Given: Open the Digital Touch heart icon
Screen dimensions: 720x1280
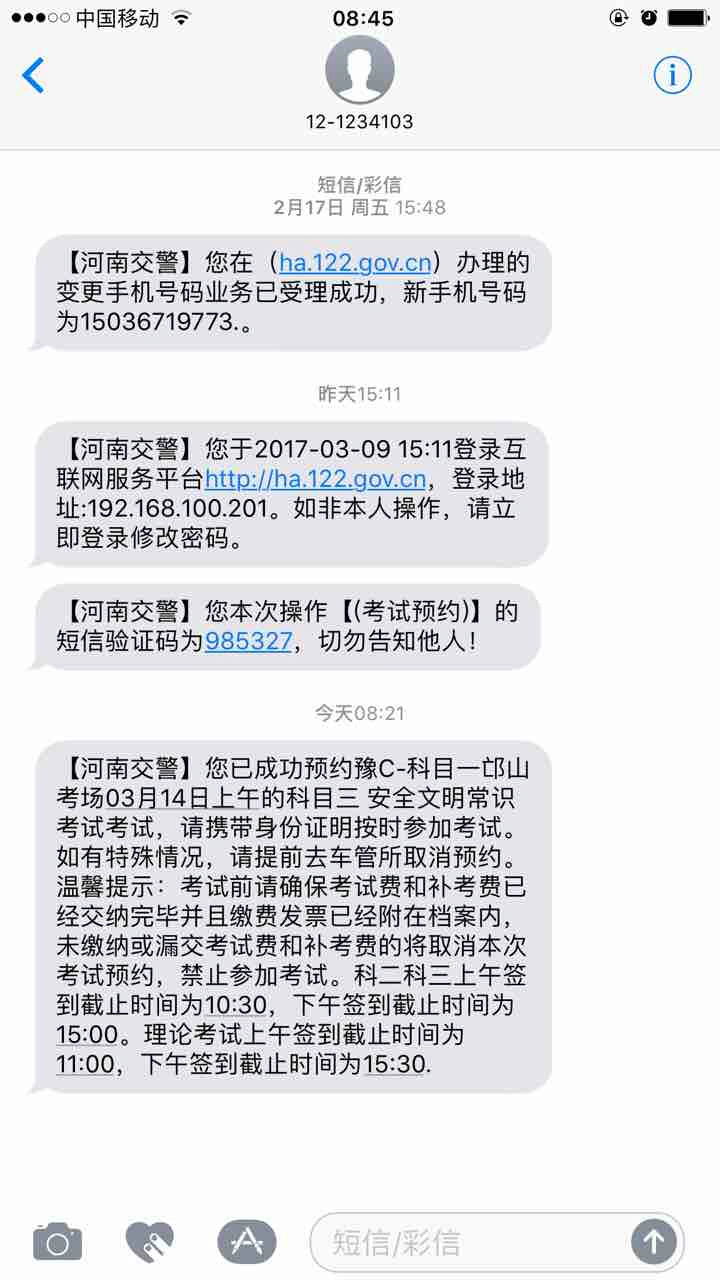Looking at the screenshot, I should click(150, 1242).
